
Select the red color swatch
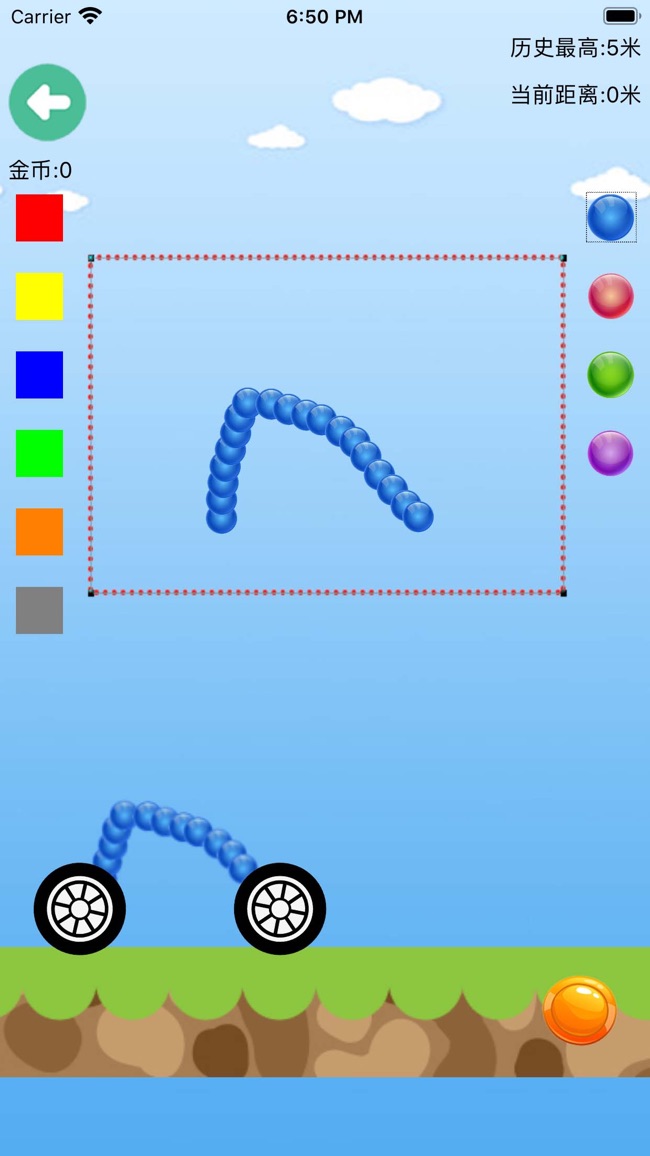(39, 218)
